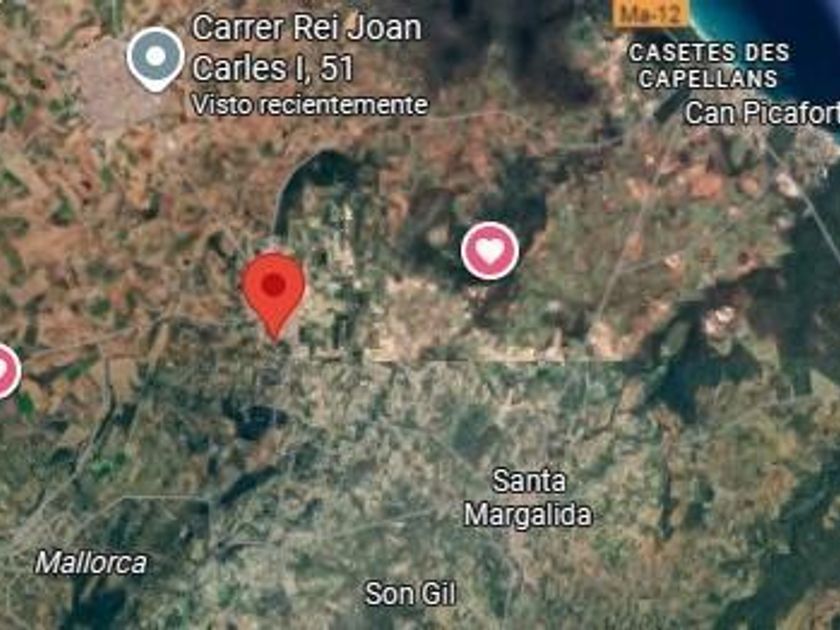Screen dimensions: 840x630
Task: Open the pink heart saved place near Can Picafort
Action: point(489,250)
